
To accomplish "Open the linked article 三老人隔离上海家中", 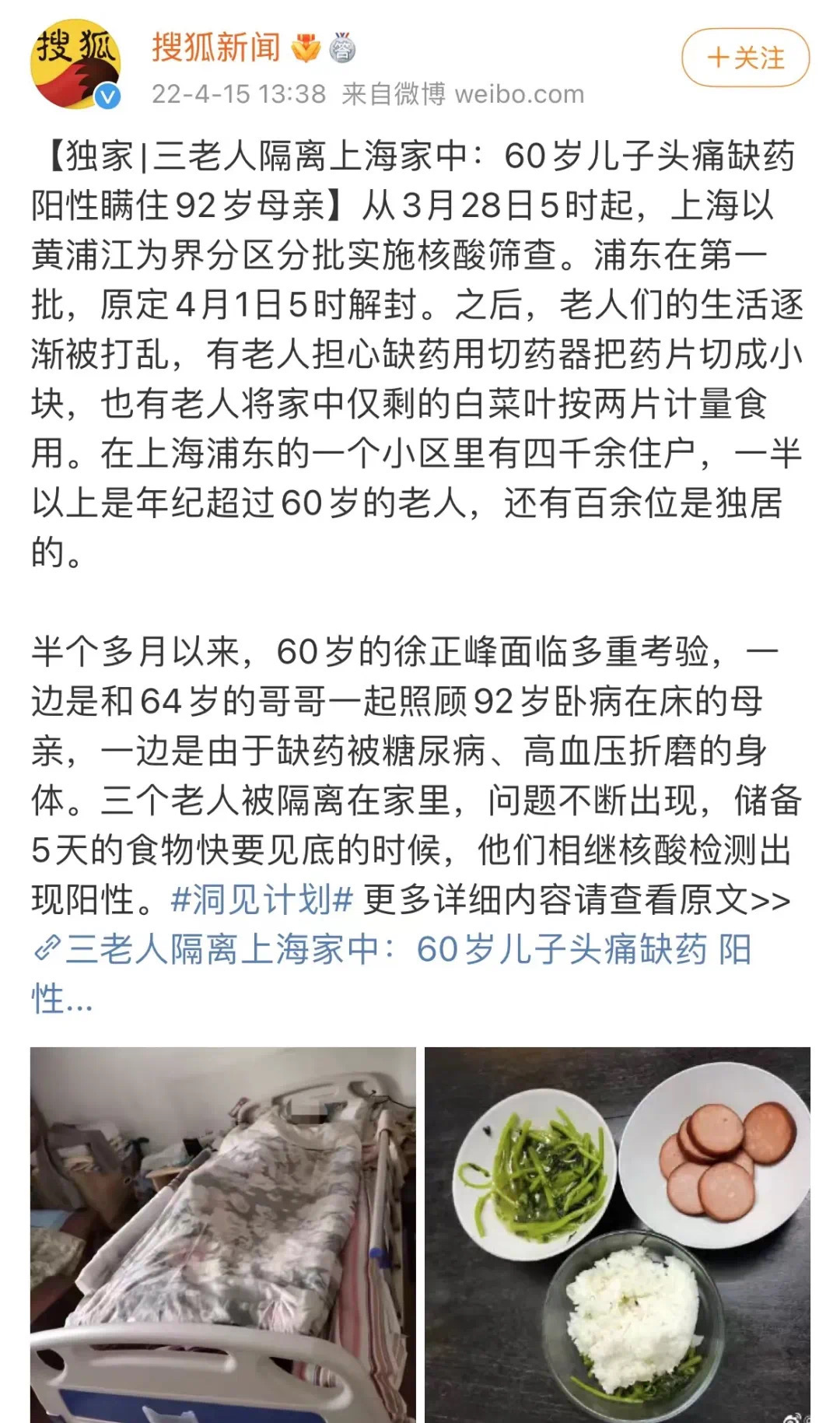I will tap(389, 951).
